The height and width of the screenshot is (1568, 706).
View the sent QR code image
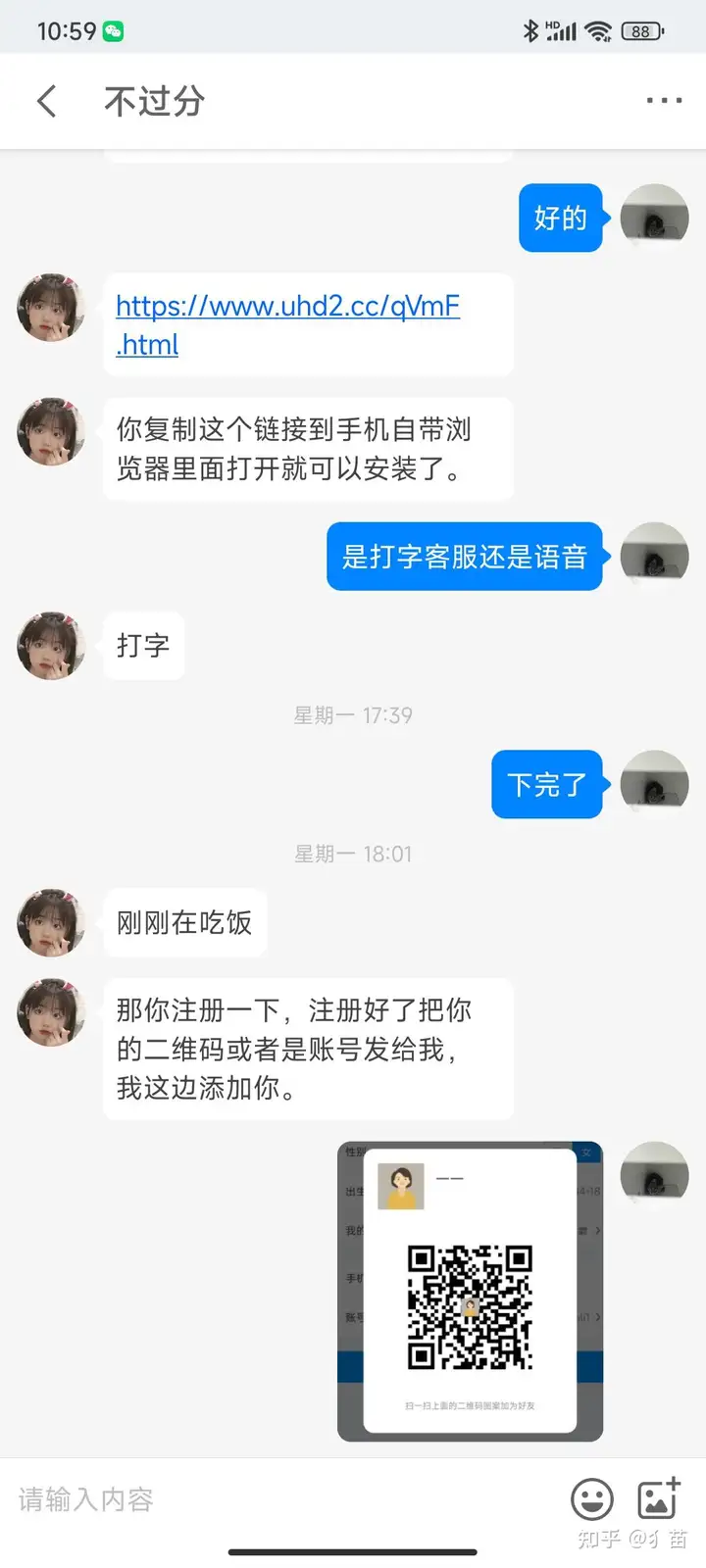470,1292
